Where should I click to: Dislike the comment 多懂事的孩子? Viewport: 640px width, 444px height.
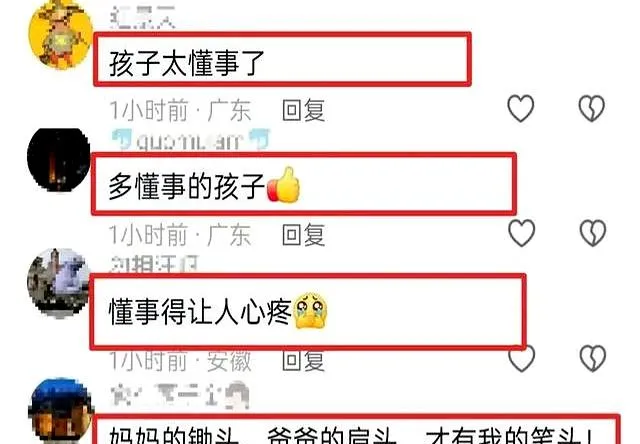pos(593,233)
